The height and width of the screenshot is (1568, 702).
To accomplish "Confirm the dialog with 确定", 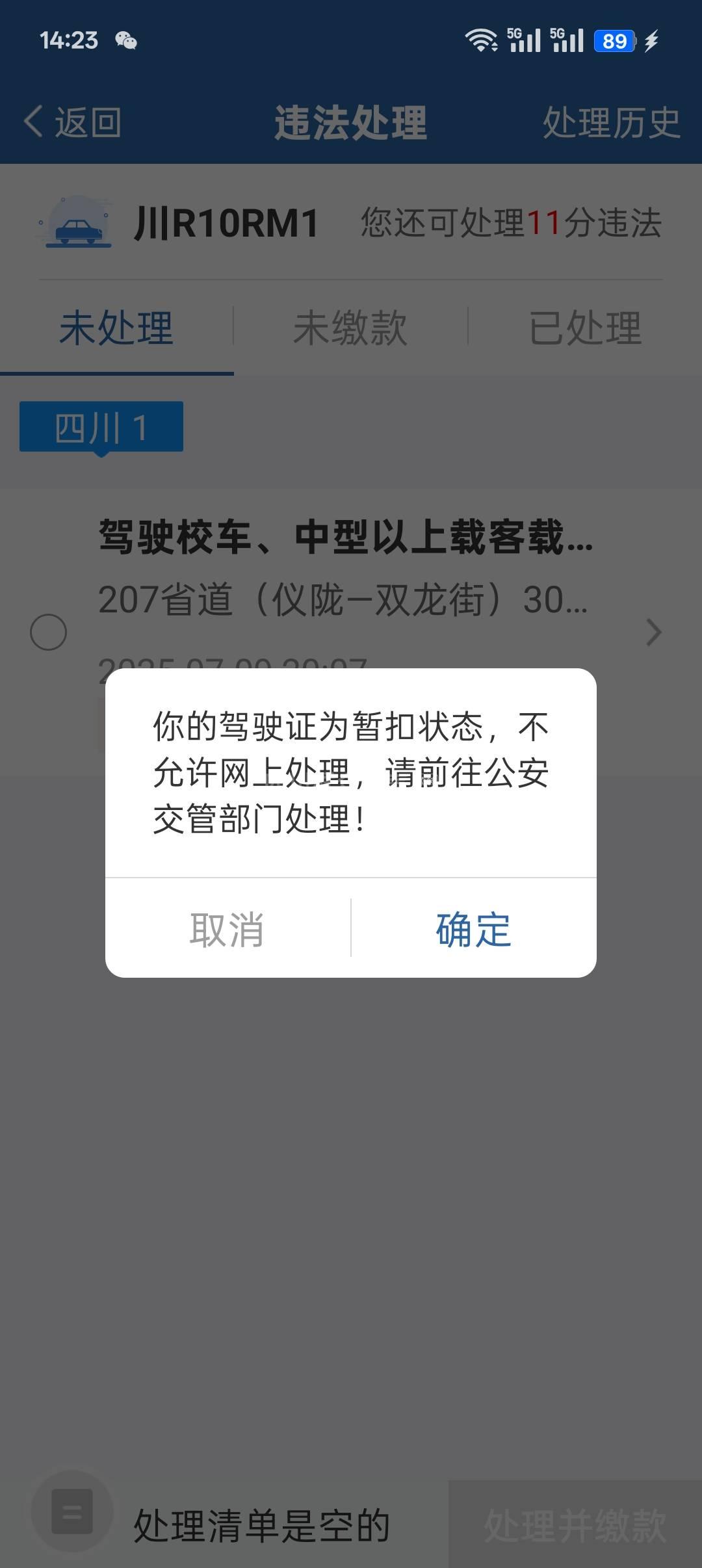I will (473, 929).
